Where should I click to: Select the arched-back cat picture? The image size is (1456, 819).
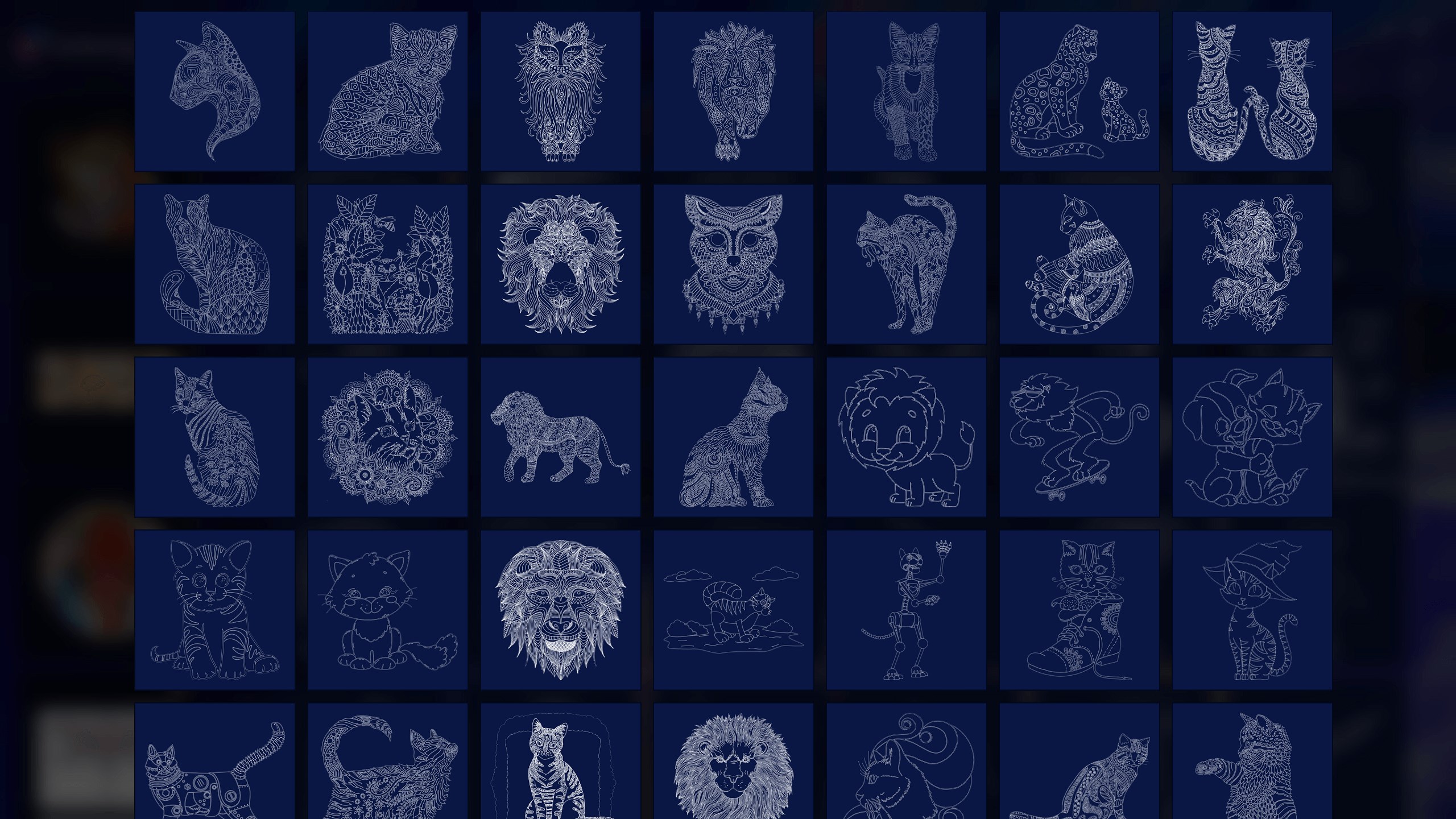pos(906,264)
